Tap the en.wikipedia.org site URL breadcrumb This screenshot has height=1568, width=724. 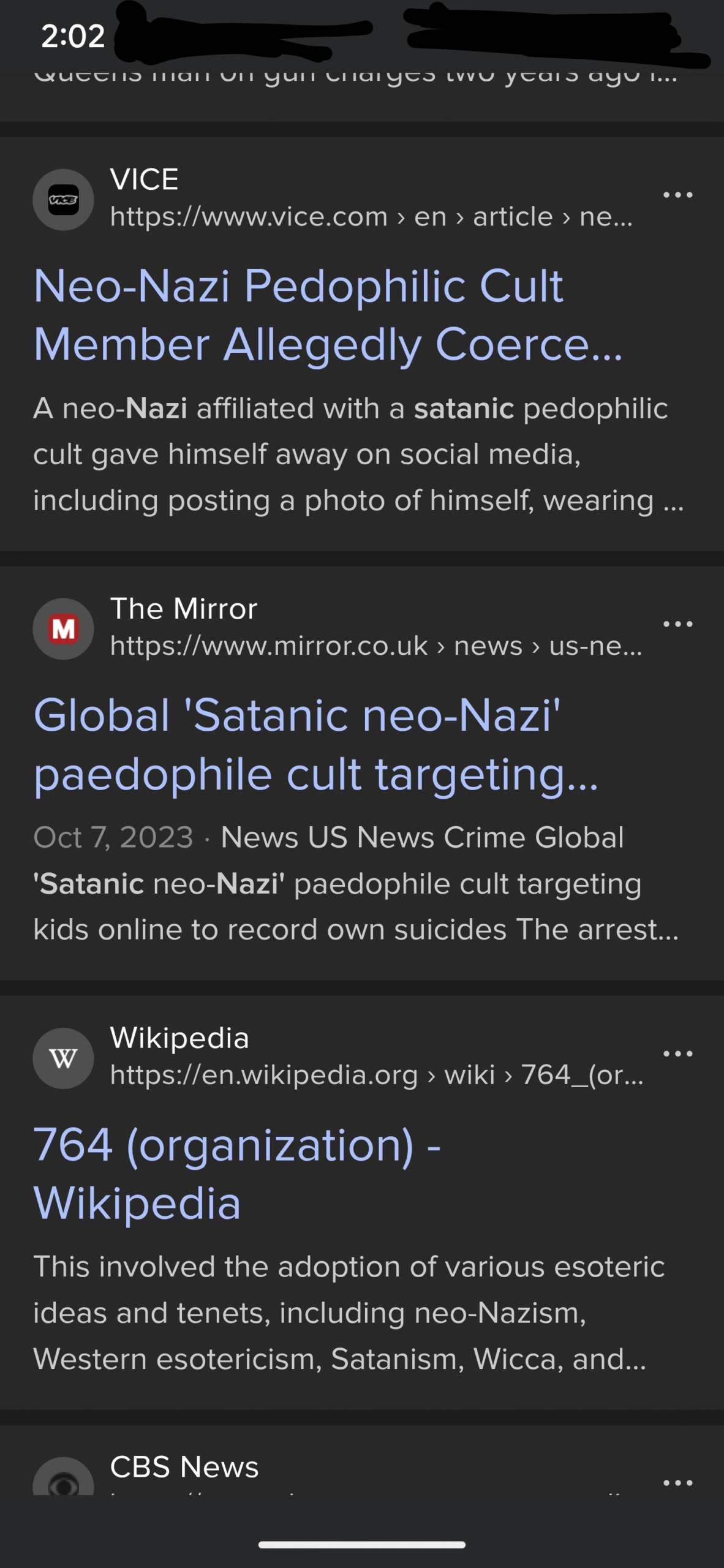[377, 1076]
